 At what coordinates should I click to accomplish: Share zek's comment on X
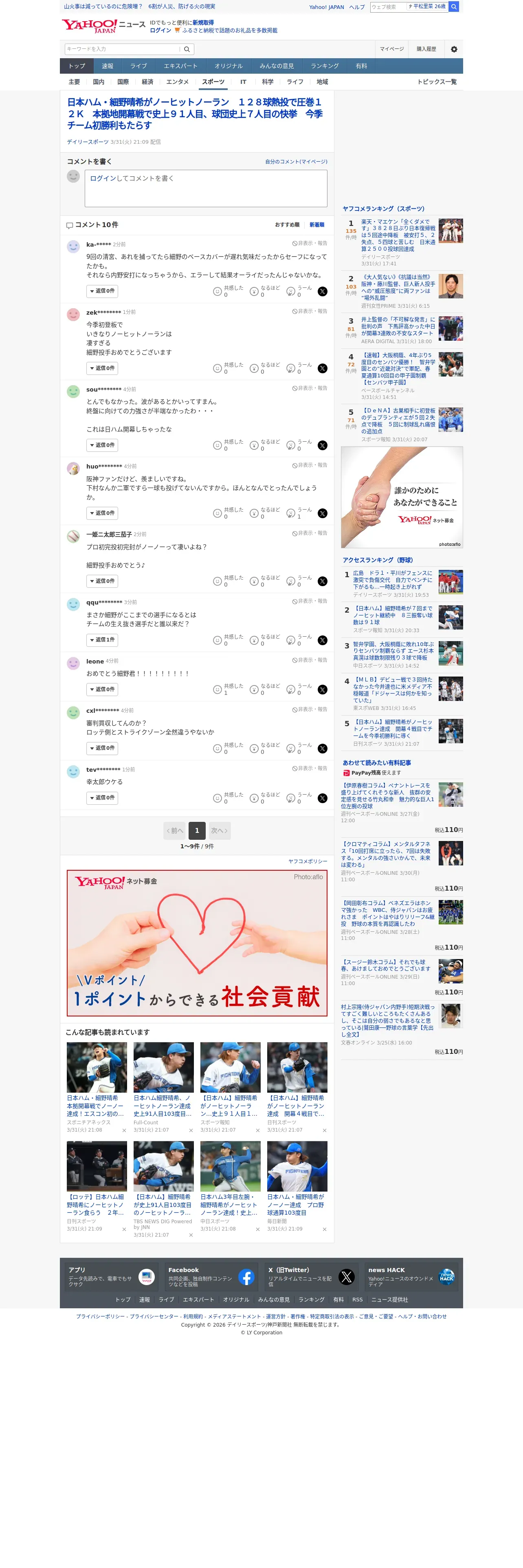323,368
